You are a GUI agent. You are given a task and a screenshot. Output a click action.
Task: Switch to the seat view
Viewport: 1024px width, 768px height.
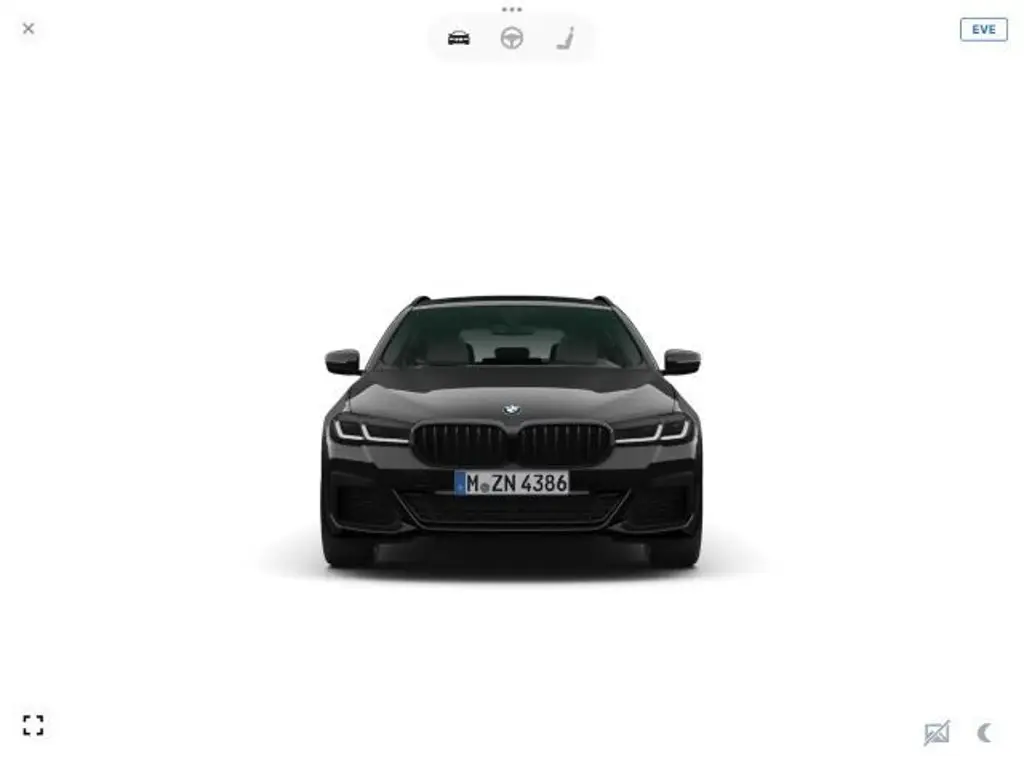(565, 39)
